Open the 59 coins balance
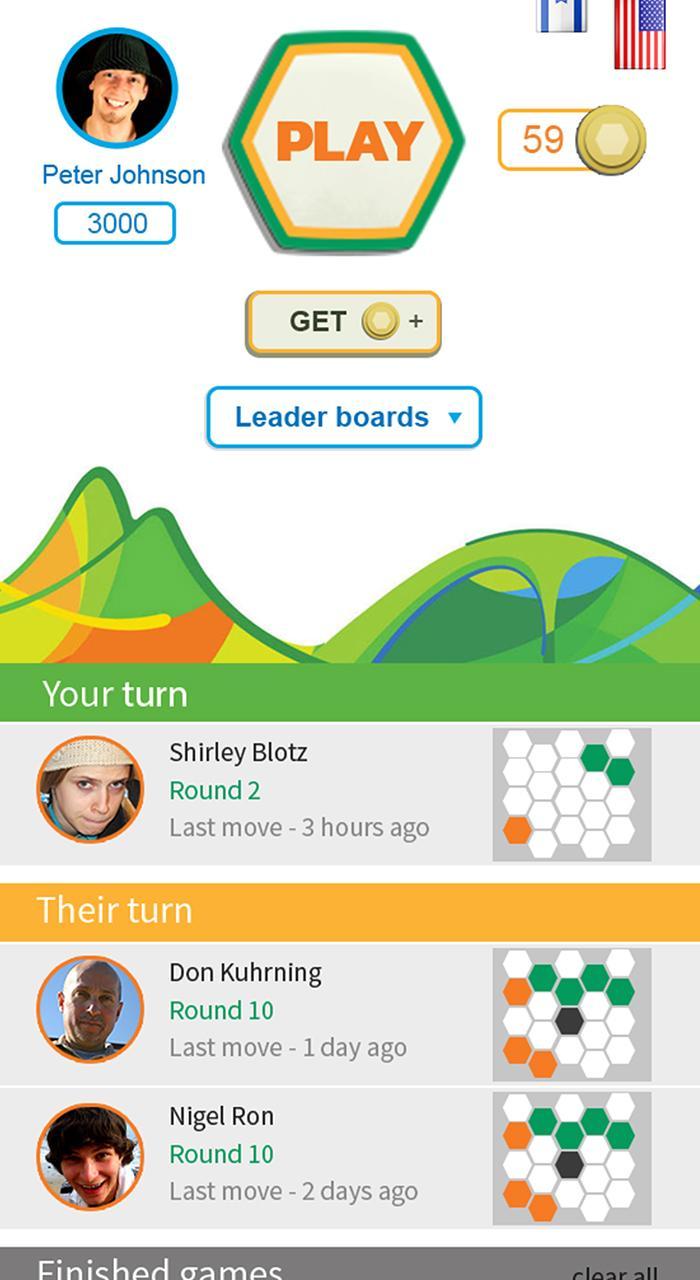Image resolution: width=700 pixels, height=1280 pixels. click(x=570, y=140)
